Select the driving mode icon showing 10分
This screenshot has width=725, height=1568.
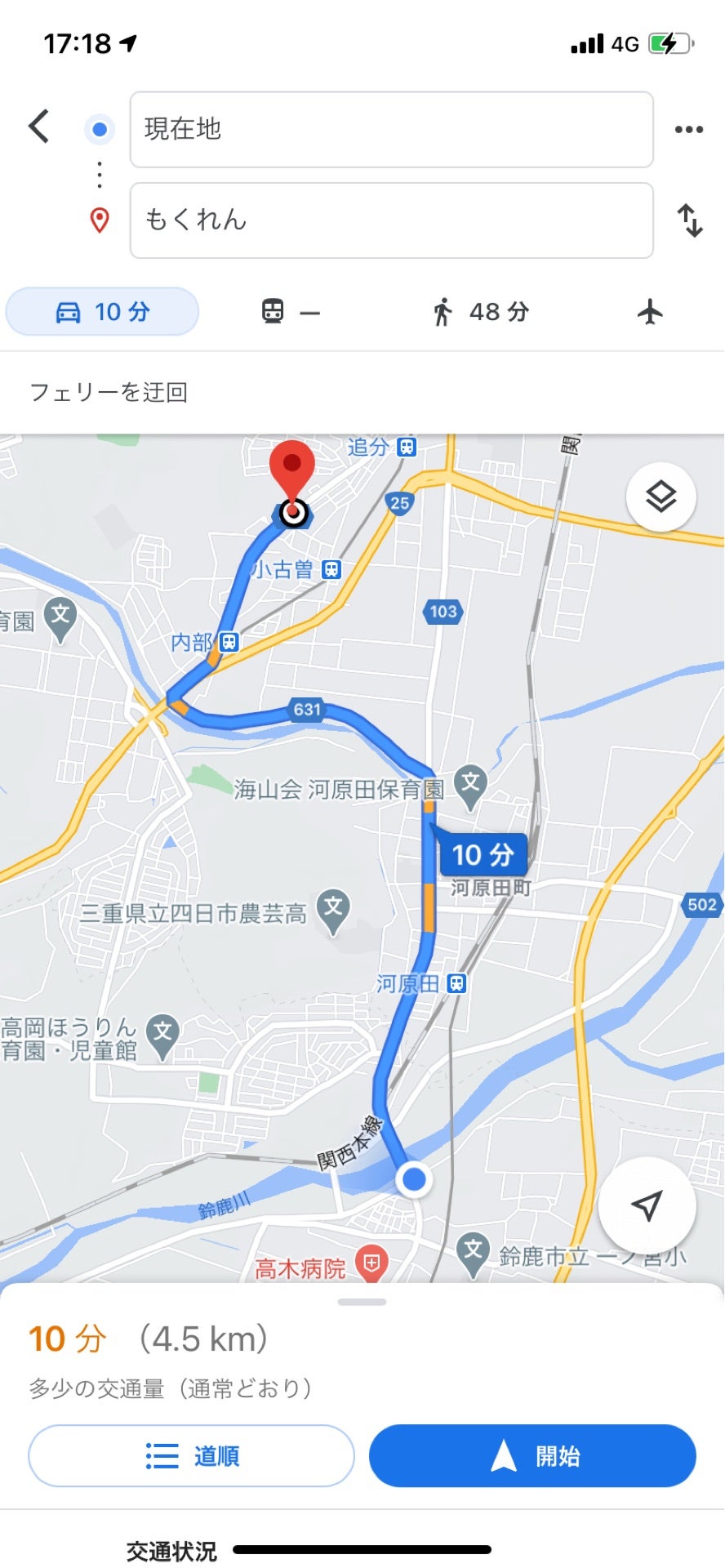101,312
